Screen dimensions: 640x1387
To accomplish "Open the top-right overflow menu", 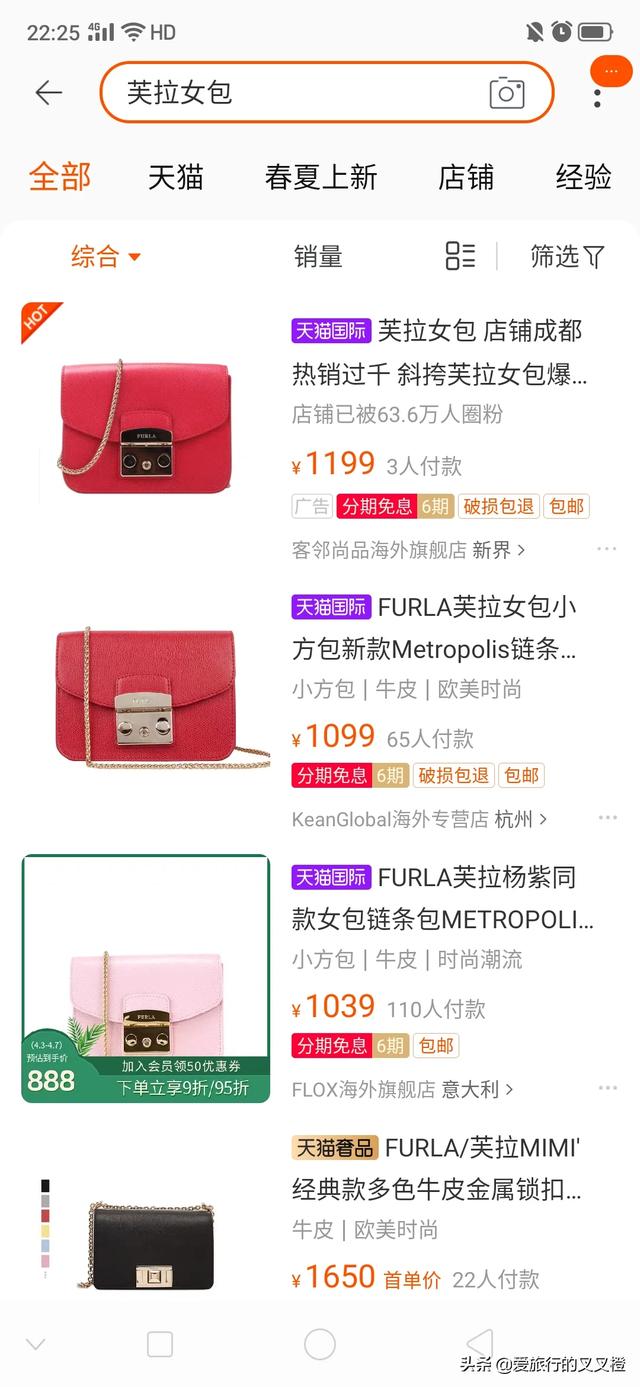I will (597, 95).
